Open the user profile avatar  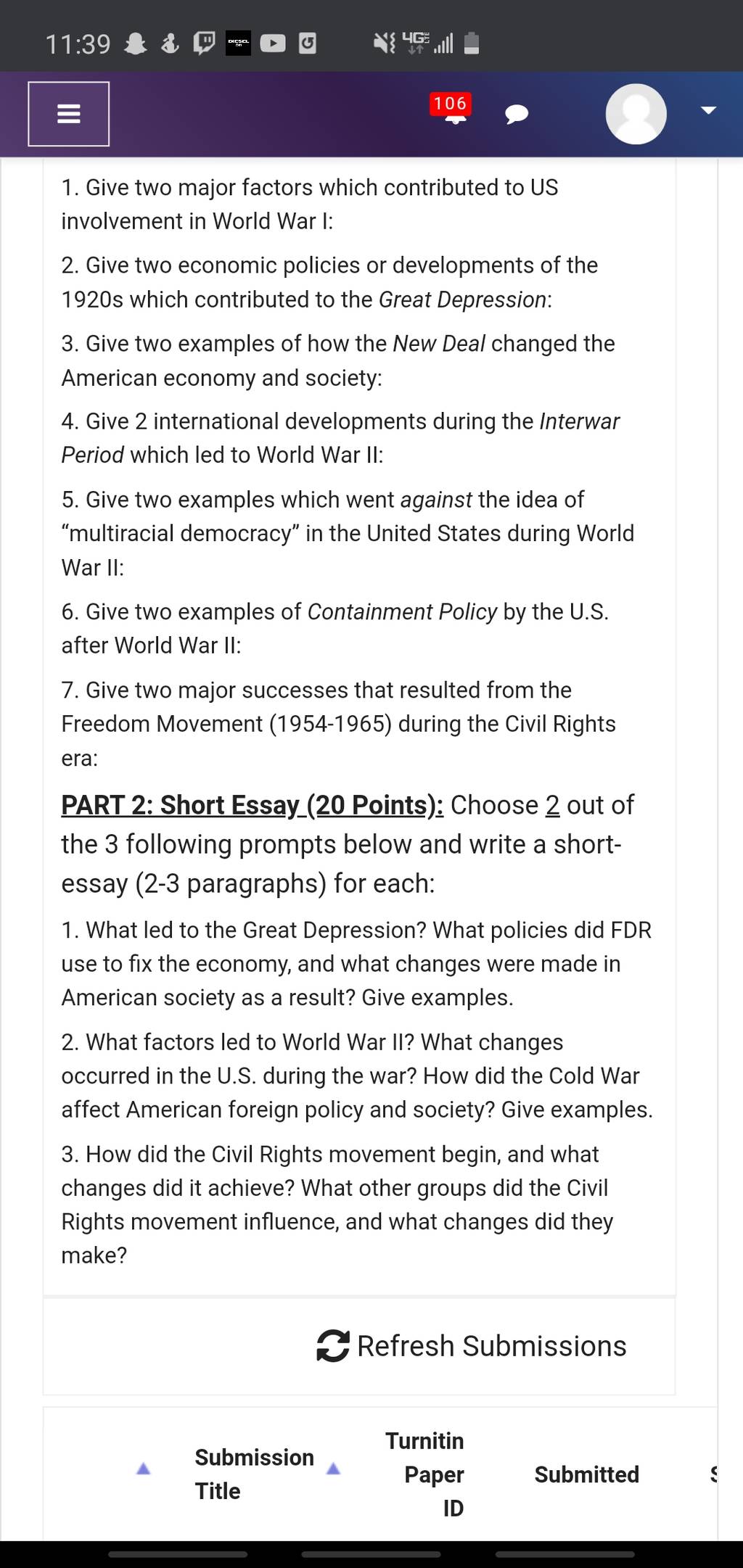tap(636, 114)
